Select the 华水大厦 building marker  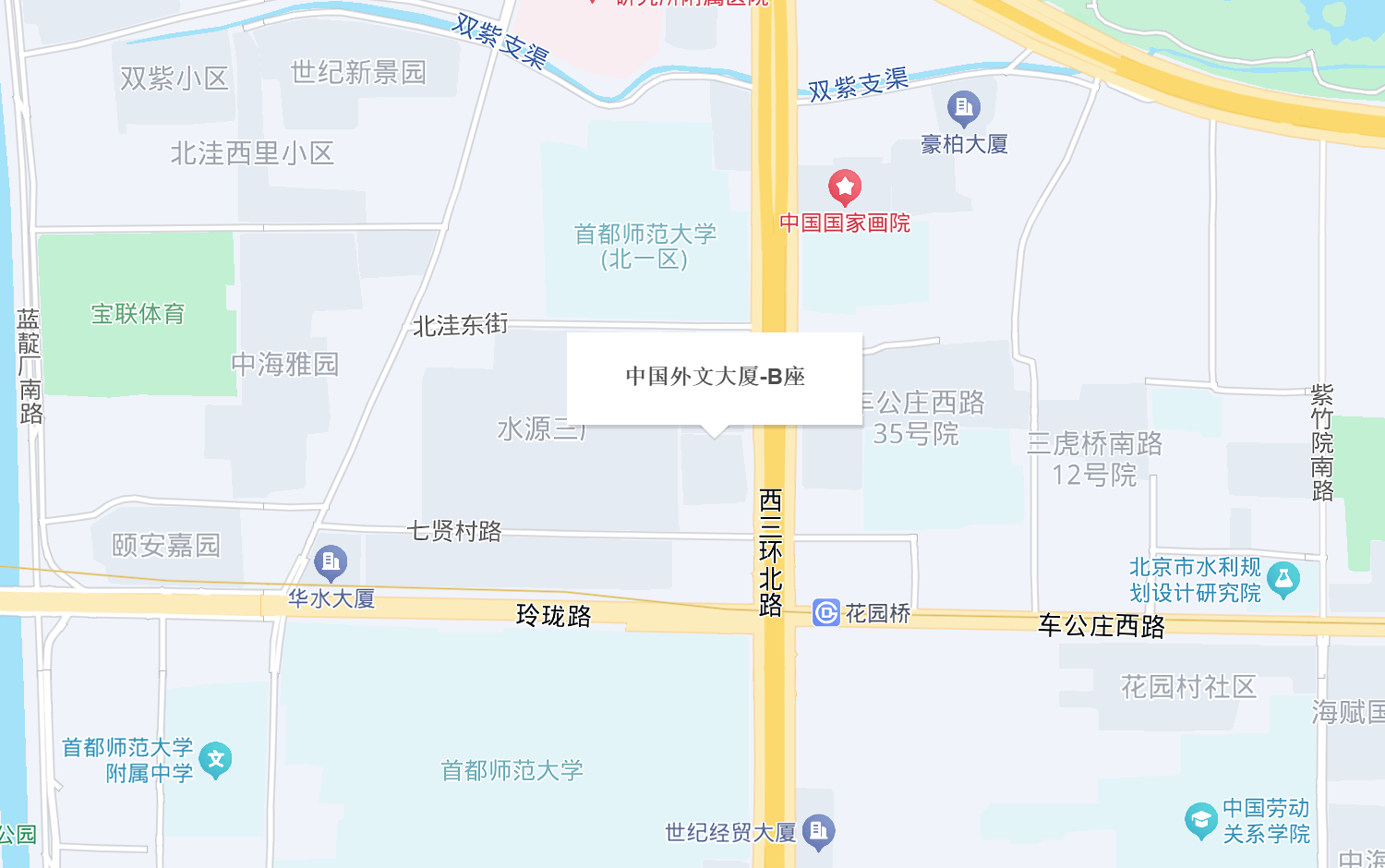click(330, 561)
